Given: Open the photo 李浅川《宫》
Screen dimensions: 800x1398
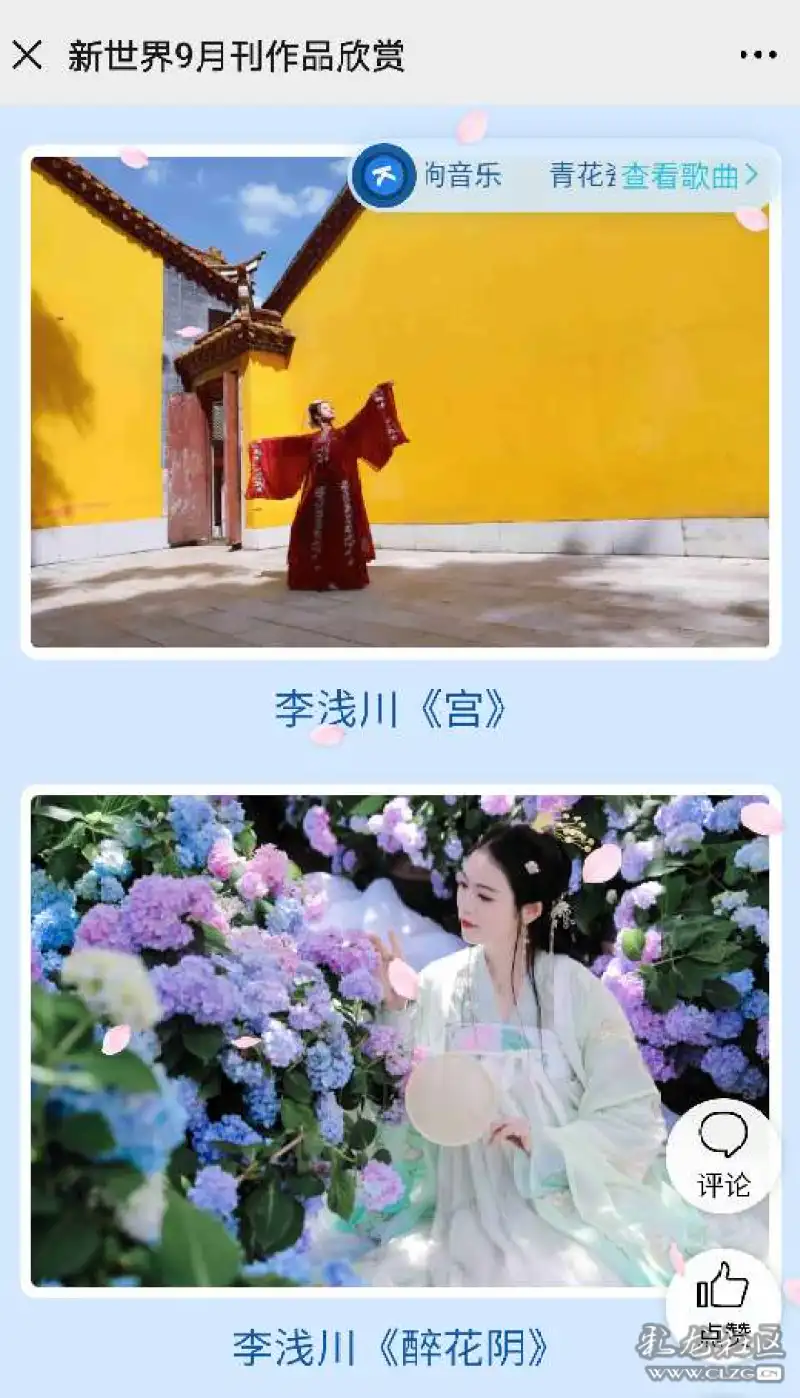Looking at the screenshot, I should coord(399,401).
